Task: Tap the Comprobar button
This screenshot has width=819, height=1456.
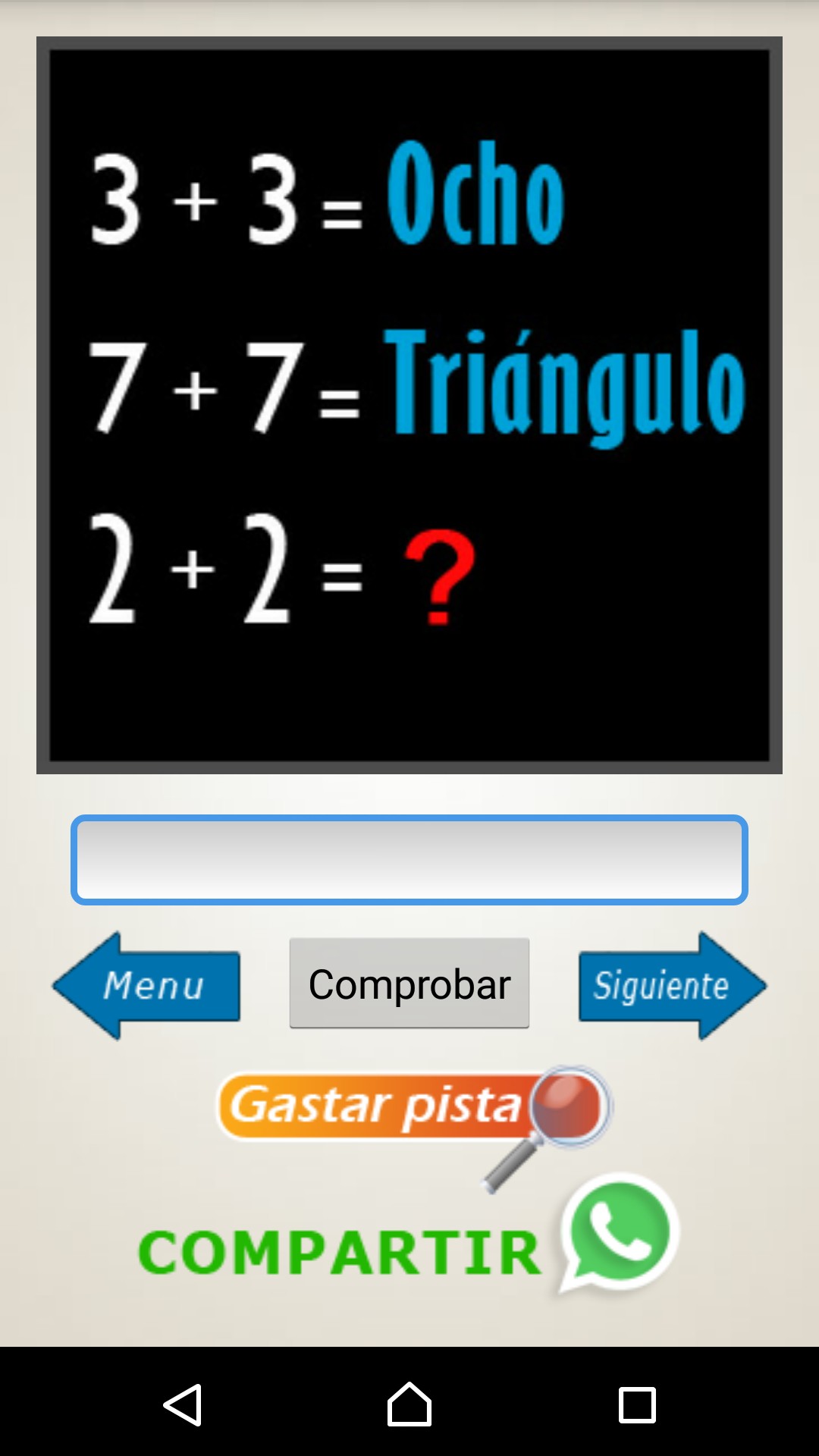Action: point(409,984)
